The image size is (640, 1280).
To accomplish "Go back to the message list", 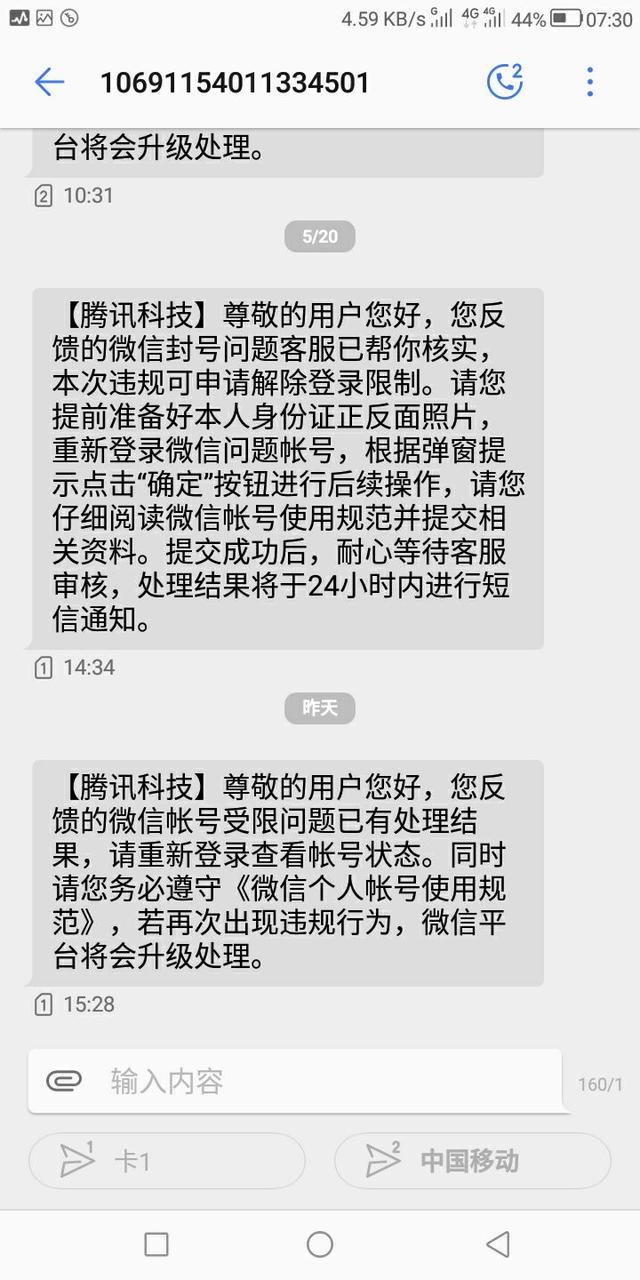I will pyautogui.click(x=49, y=82).
